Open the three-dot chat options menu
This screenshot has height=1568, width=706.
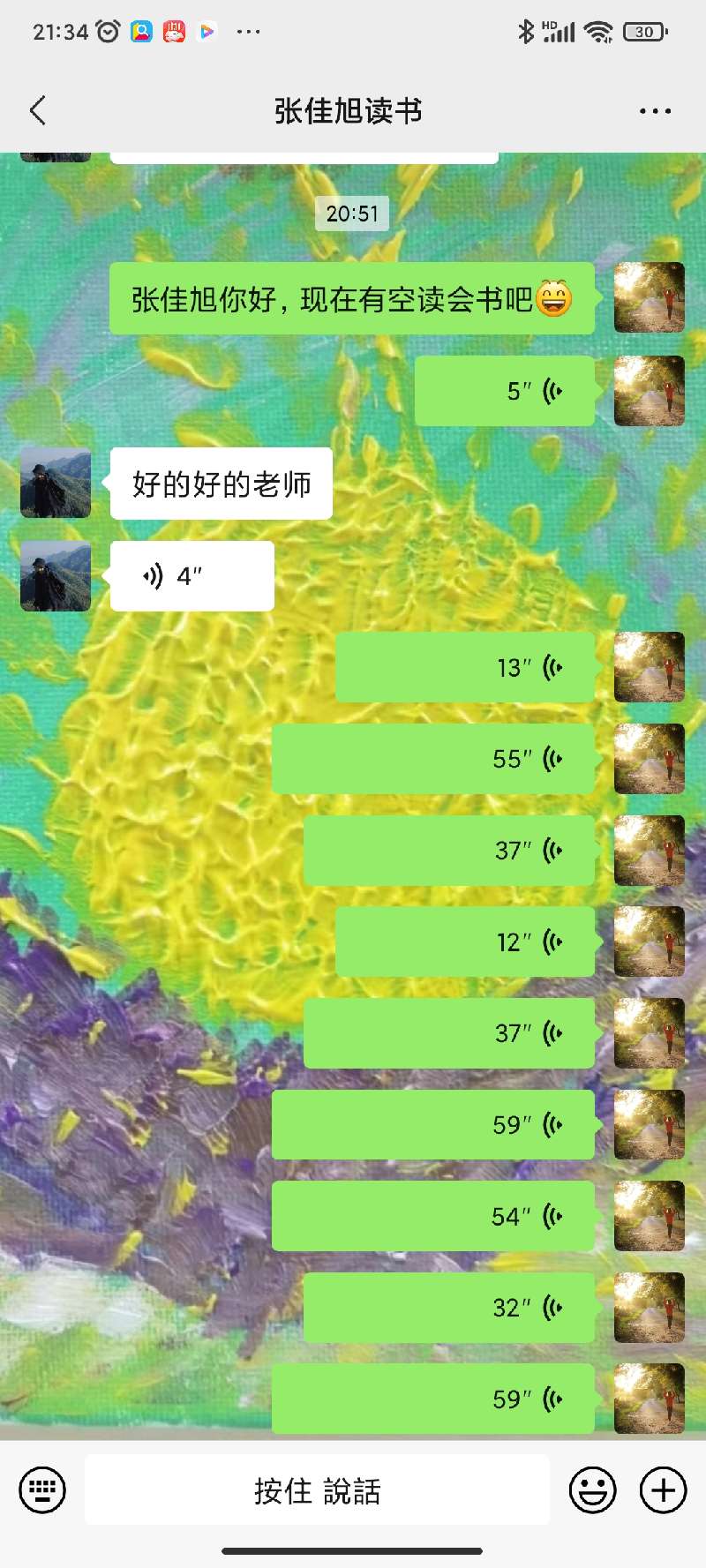coord(655,111)
